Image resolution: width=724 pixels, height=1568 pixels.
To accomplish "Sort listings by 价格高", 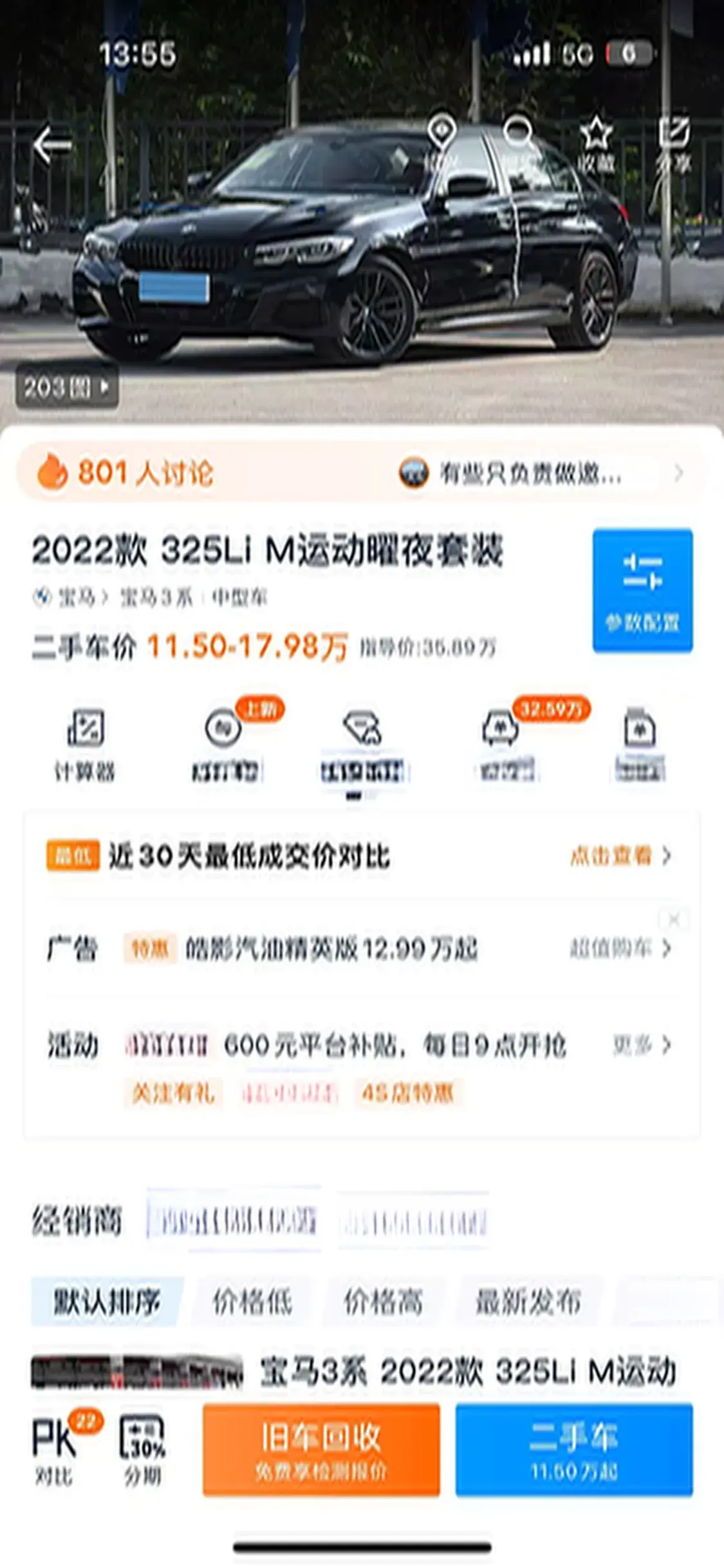I will pos(384,1302).
